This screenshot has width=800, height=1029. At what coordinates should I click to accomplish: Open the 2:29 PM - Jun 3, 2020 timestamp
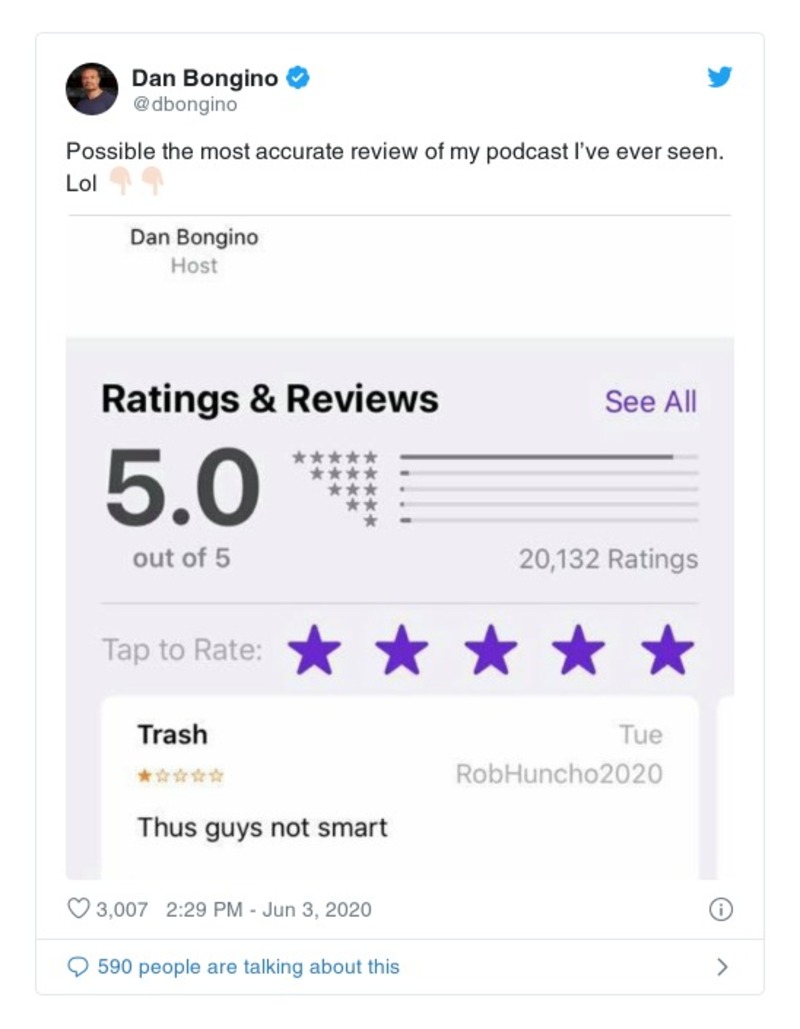[268, 909]
